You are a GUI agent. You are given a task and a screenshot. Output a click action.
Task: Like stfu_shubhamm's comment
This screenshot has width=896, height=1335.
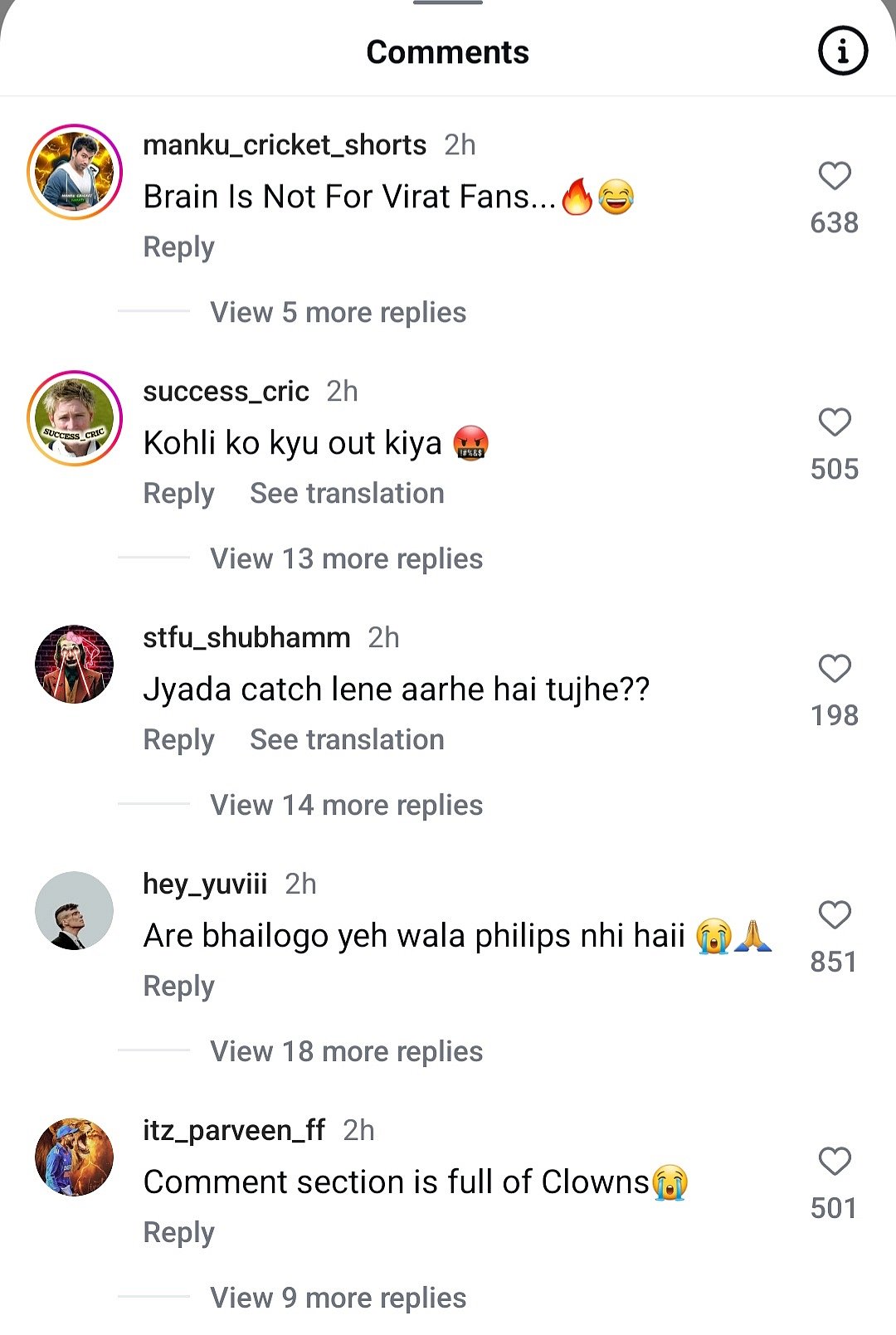point(834,669)
